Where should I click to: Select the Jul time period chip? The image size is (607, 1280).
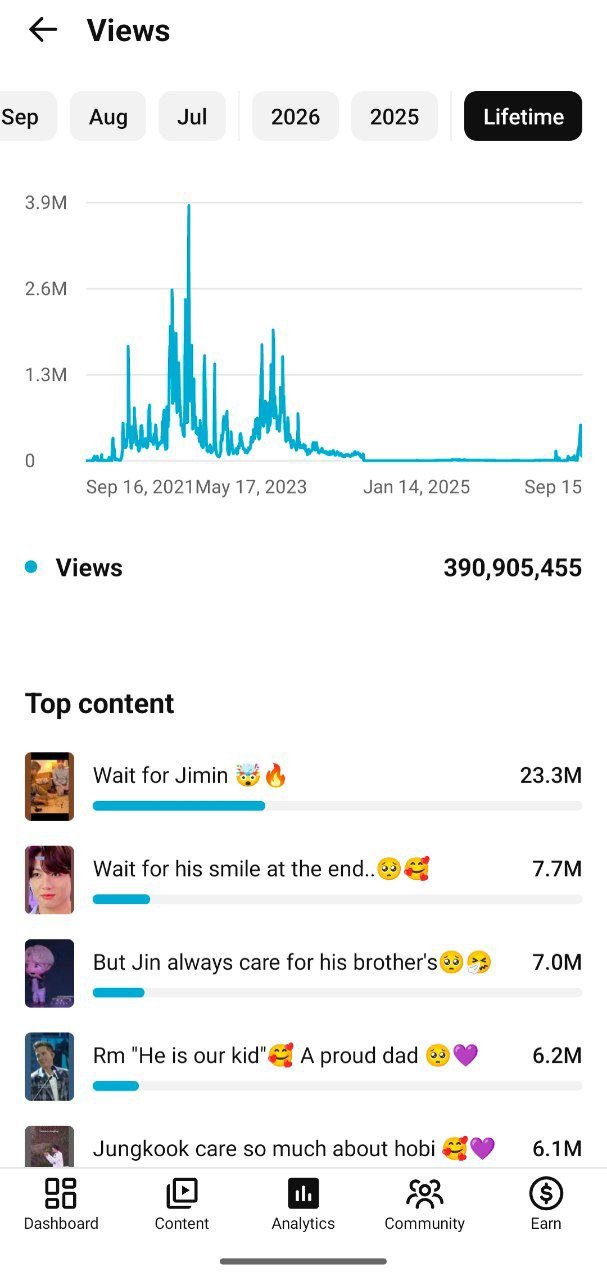[x=192, y=116]
